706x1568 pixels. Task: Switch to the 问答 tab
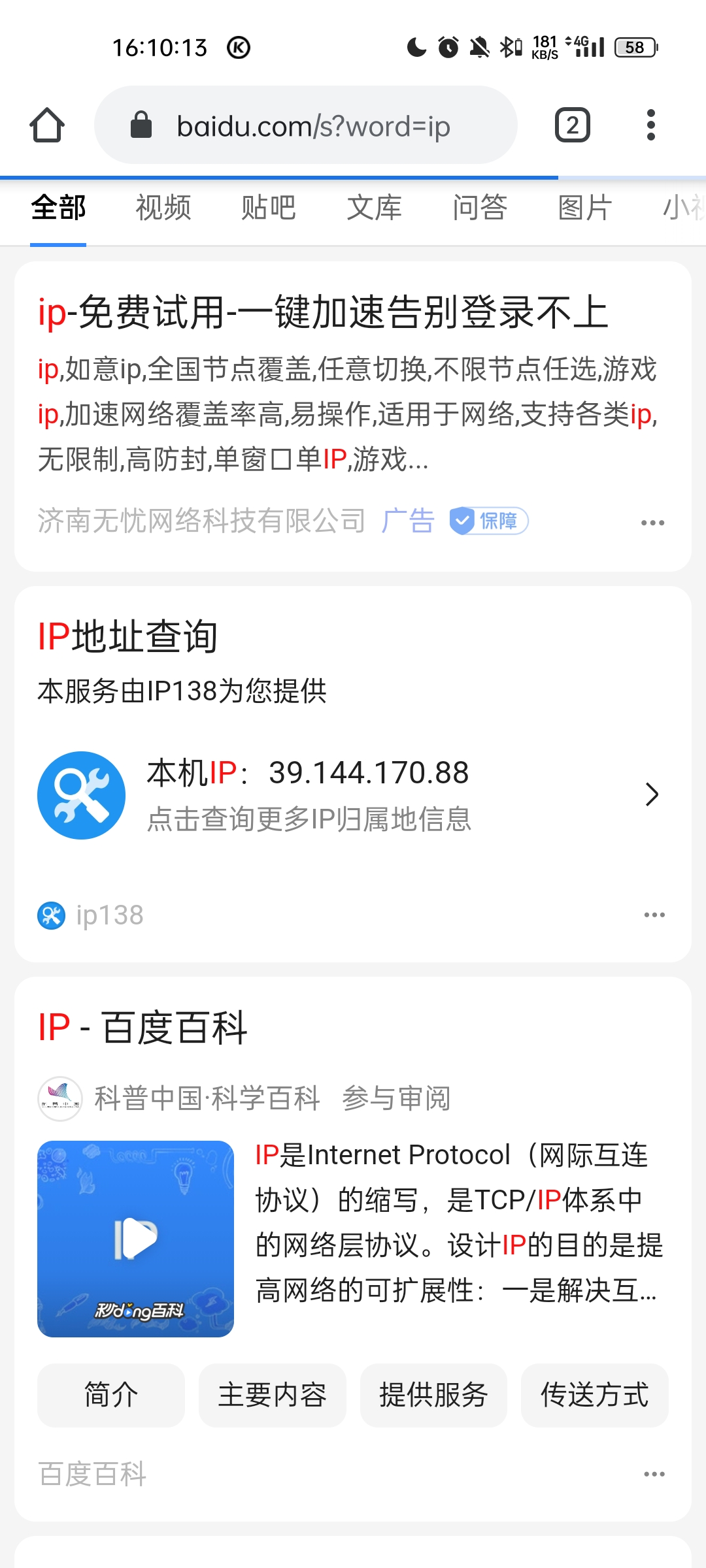(x=480, y=208)
